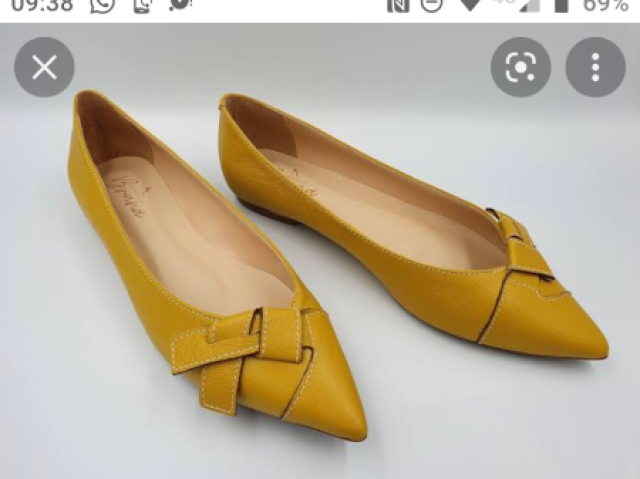Search this image with Google Lens
640x479 pixels.
[520, 68]
